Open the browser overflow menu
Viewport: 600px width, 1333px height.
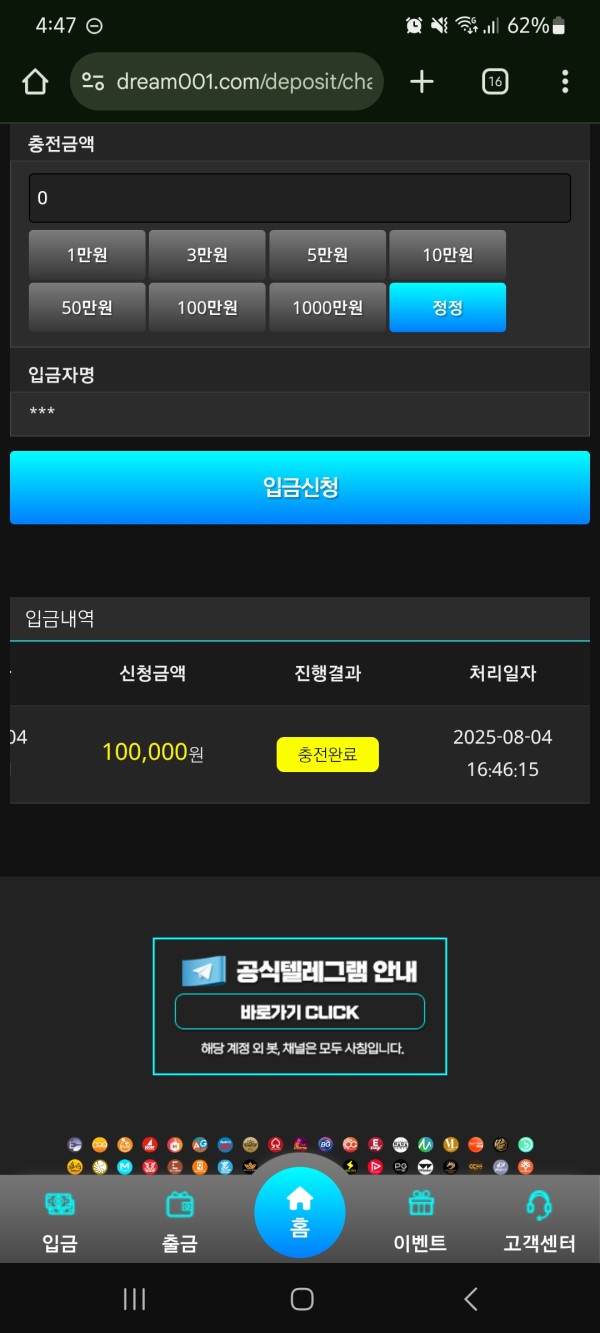pyautogui.click(x=565, y=82)
